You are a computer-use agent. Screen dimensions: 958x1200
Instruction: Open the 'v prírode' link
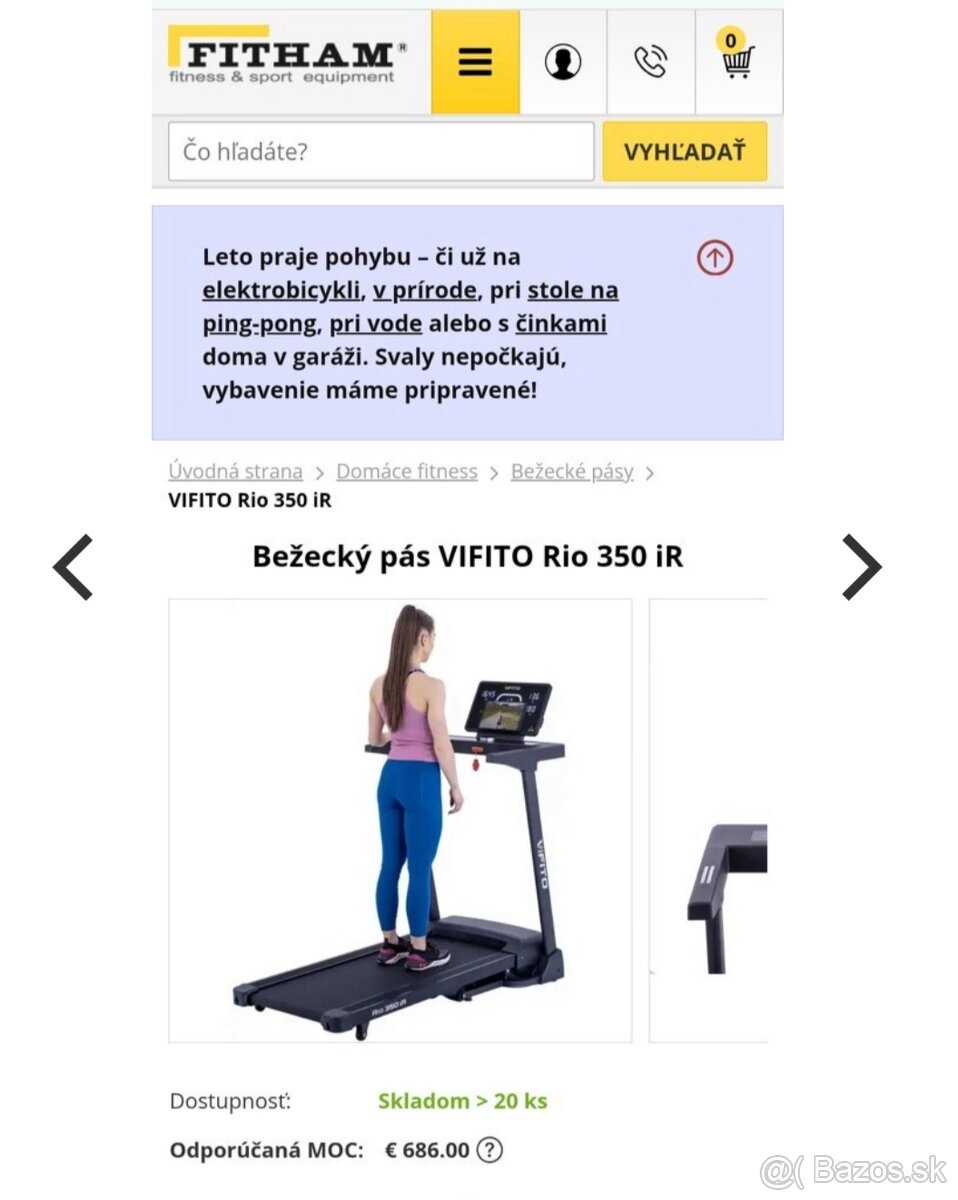point(425,291)
